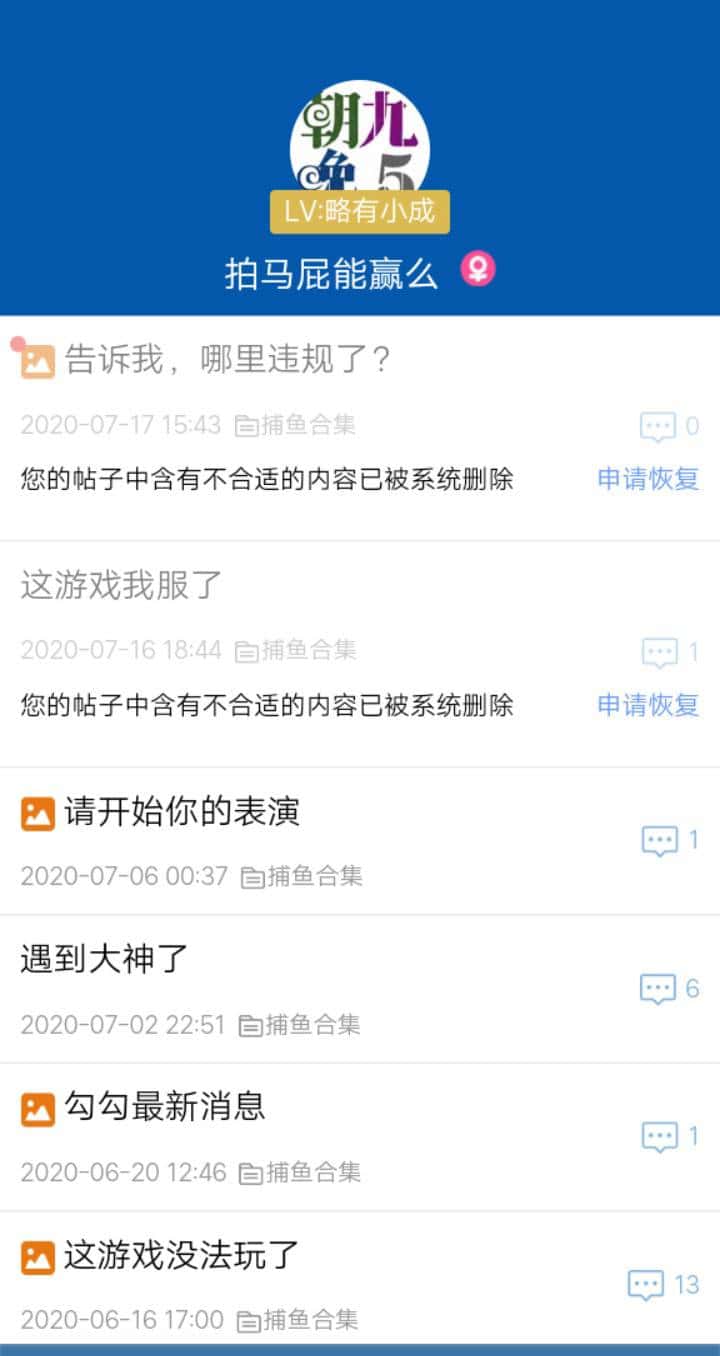Viewport: 720px width, 1356px height.
Task: Click the picture icon next to "请开始你的表演"
Action: [36, 812]
